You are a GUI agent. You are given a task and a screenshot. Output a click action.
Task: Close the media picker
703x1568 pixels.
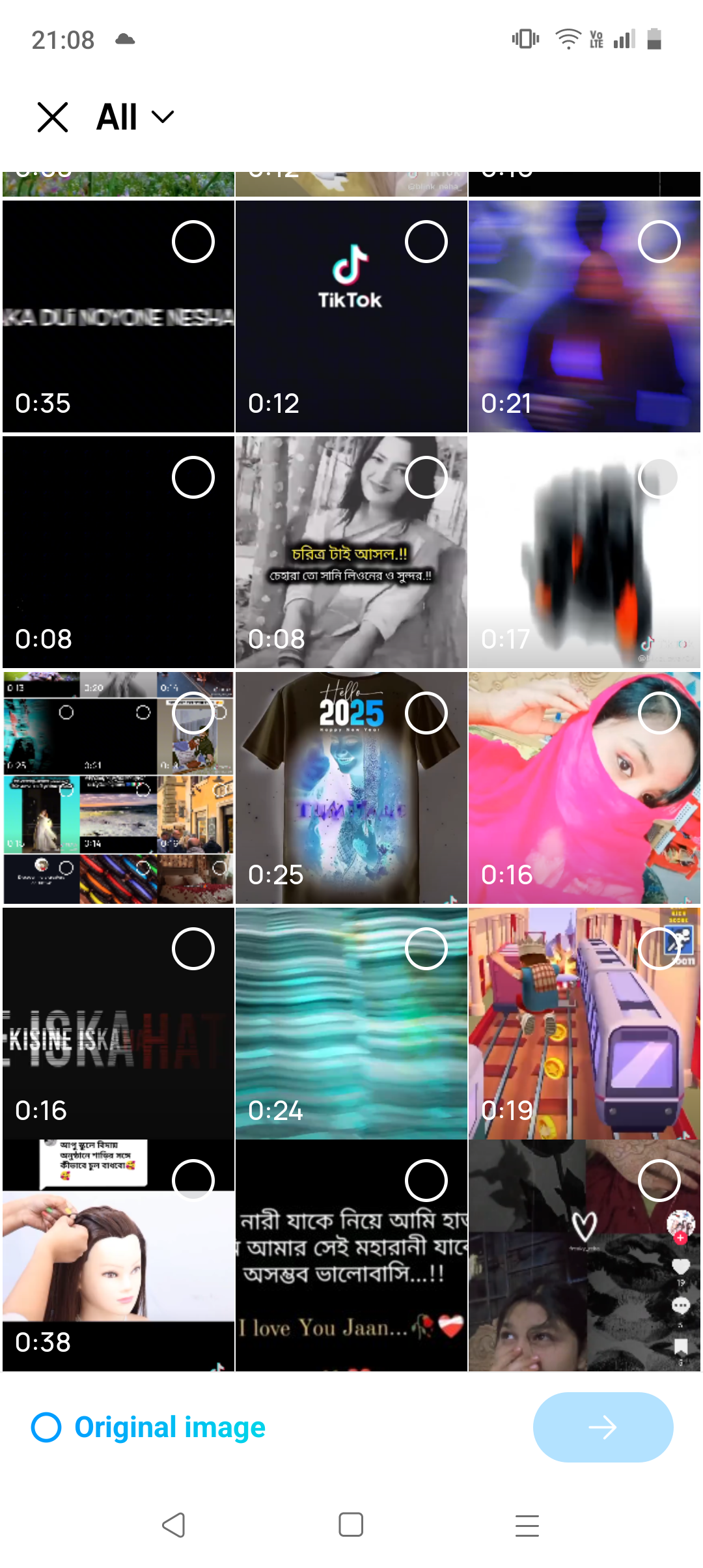coord(53,117)
